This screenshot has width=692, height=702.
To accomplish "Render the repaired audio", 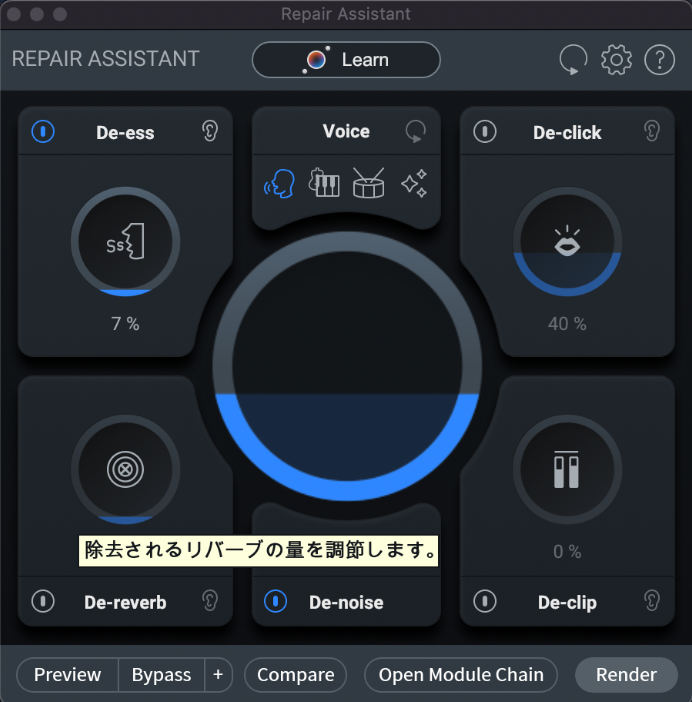I will [626, 675].
